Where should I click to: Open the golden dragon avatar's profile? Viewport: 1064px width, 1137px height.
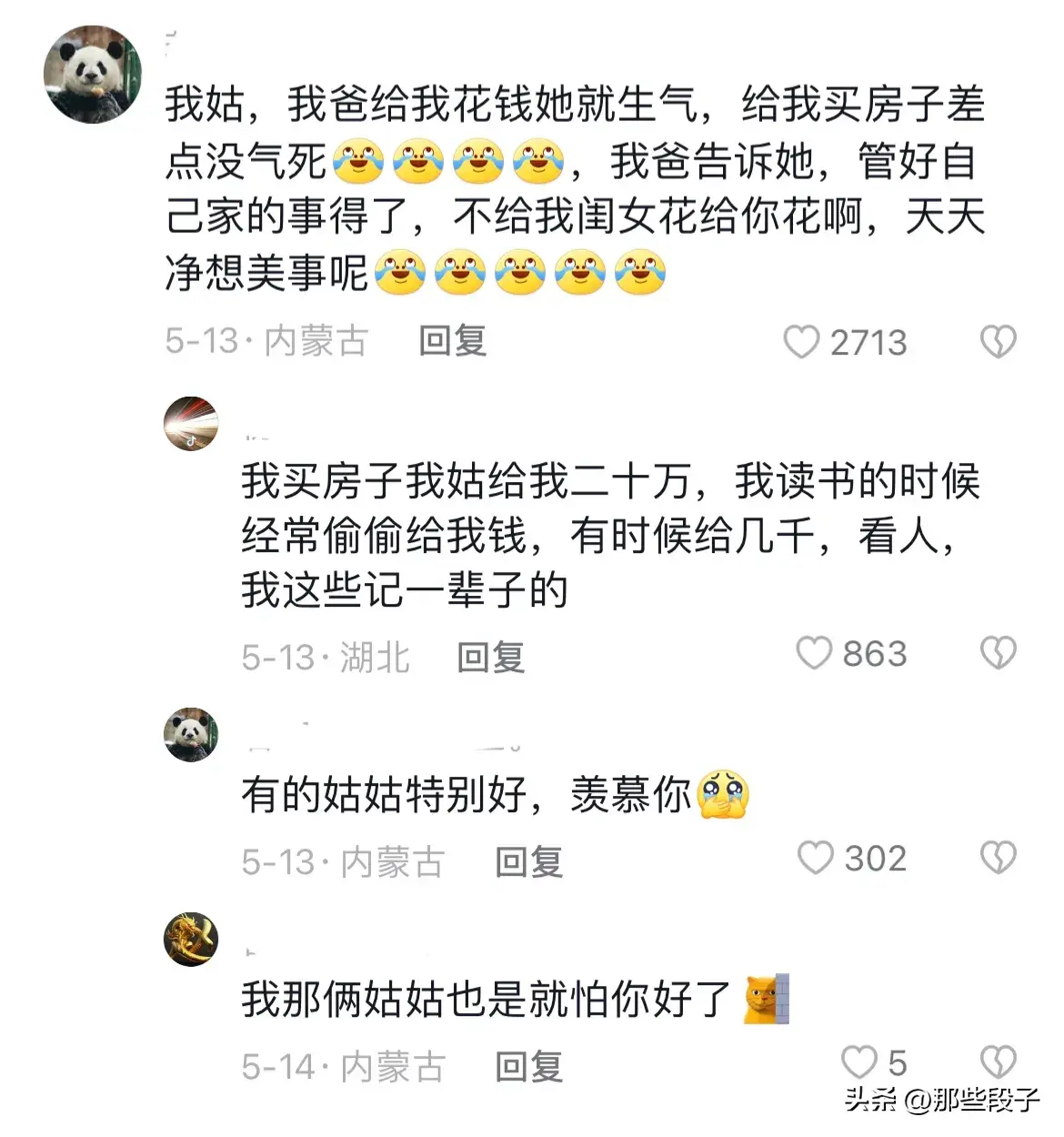coord(191,939)
